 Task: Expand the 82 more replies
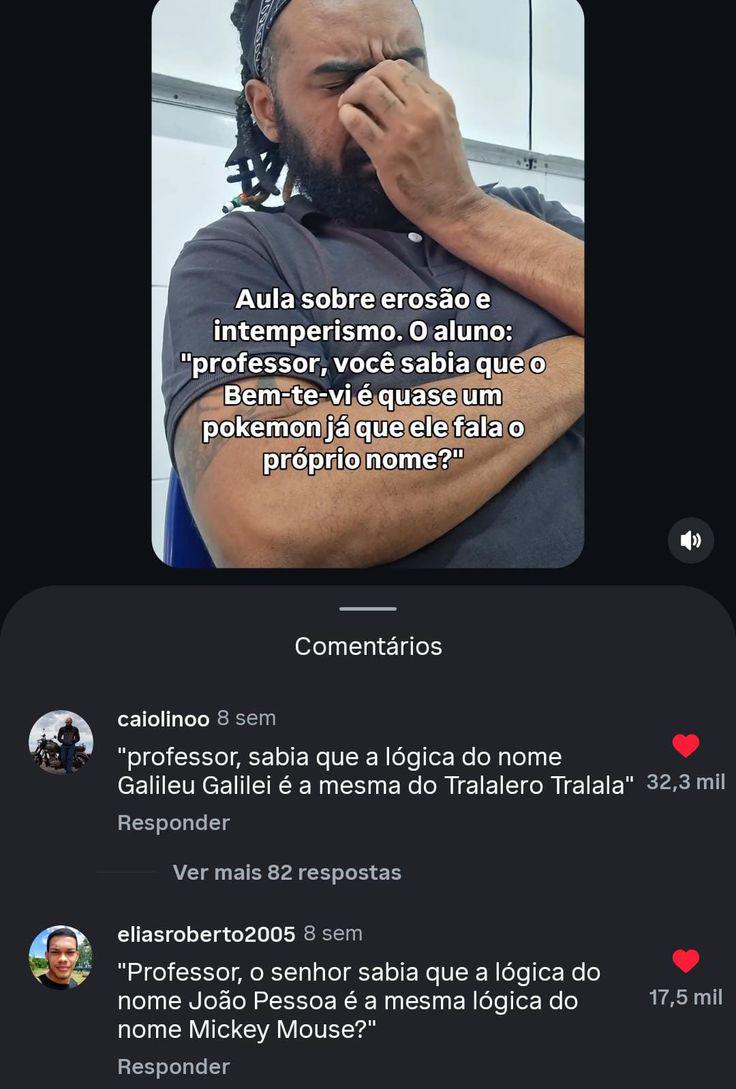click(286, 873)
